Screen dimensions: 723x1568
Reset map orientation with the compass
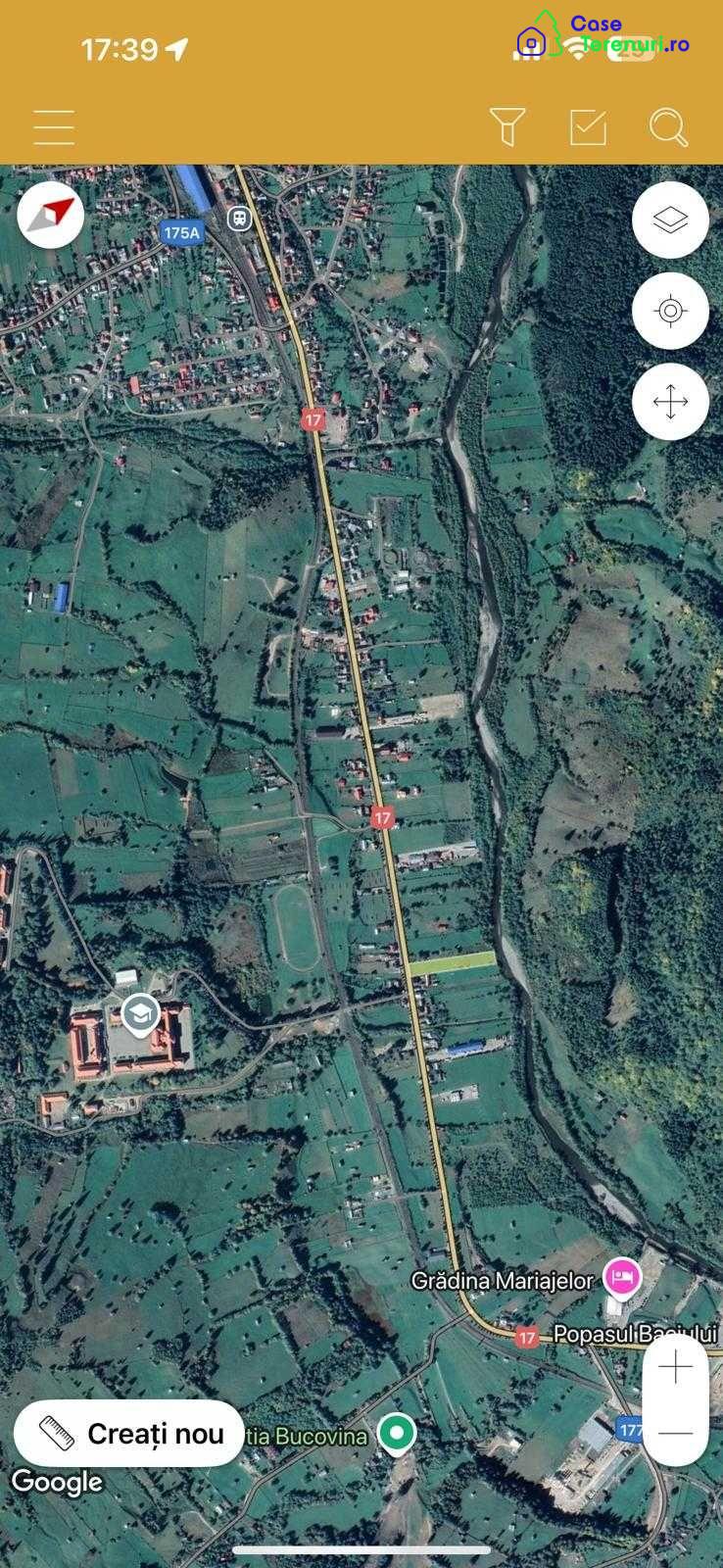51,214
